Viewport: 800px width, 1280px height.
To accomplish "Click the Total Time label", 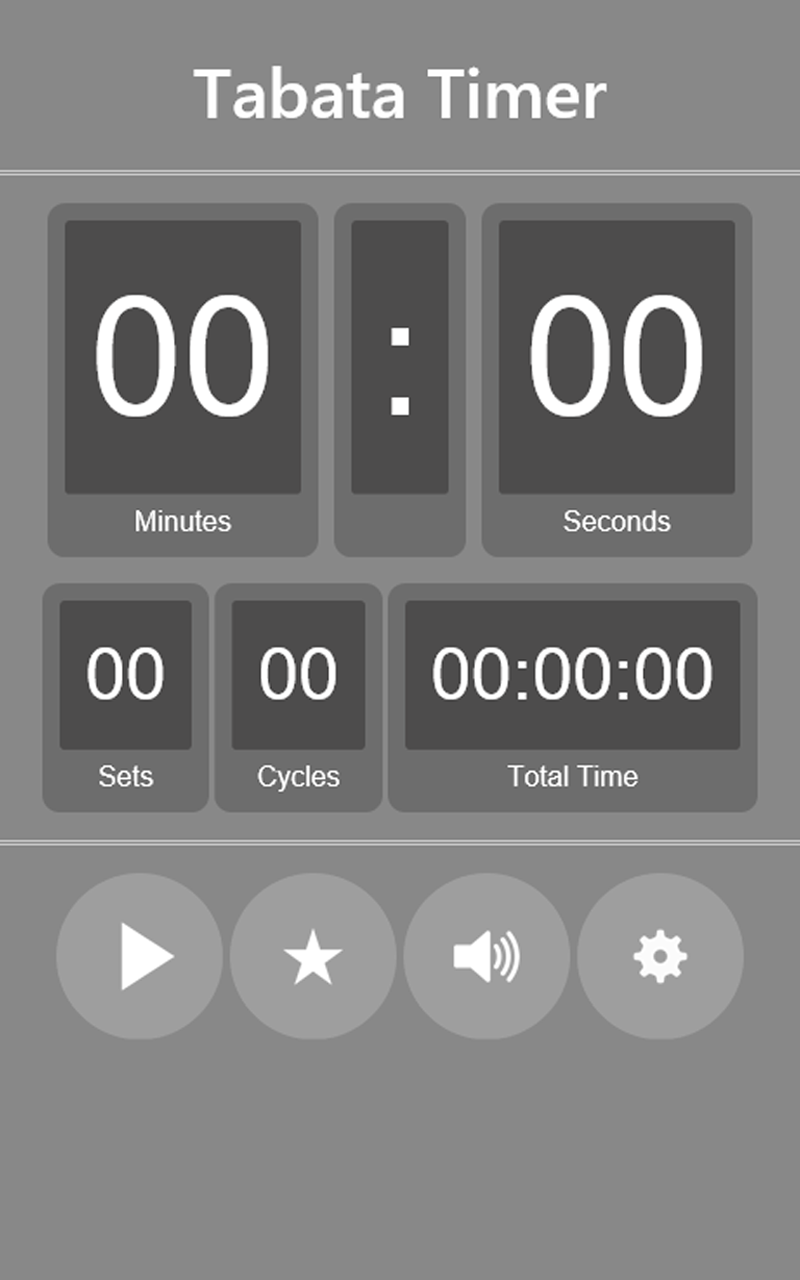I will coord(572,776).
